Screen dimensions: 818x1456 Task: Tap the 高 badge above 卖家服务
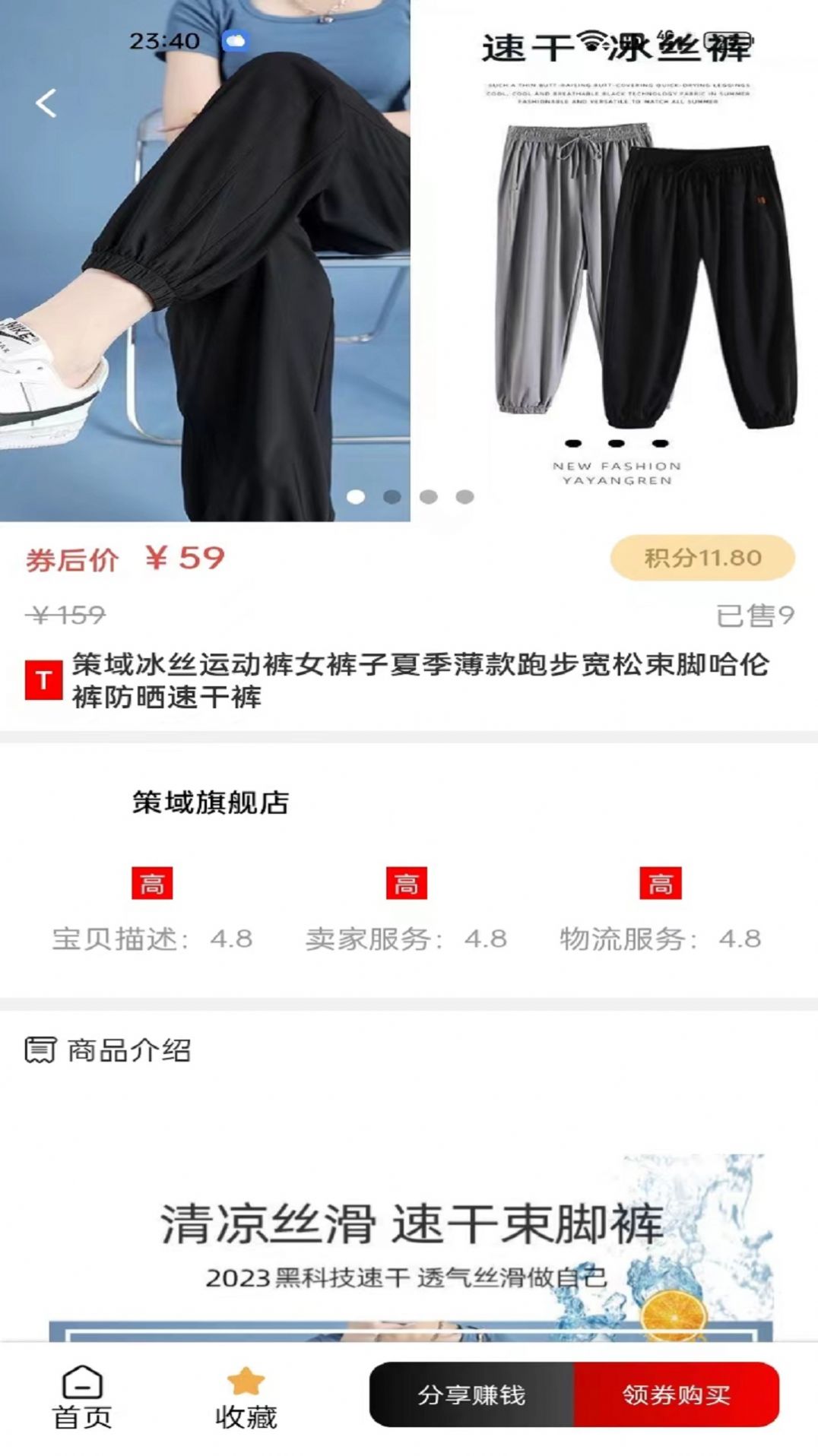pyautogui.click(x=404, y=885)
